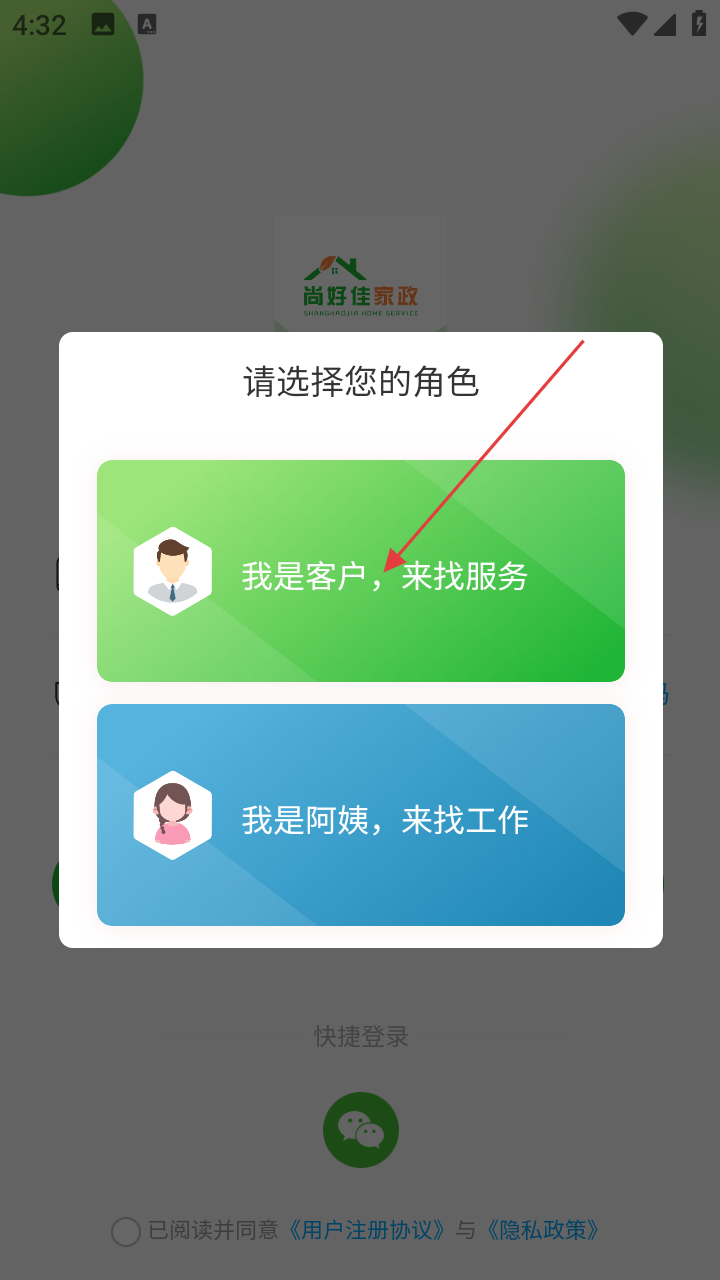This screenshot has height=1280, width=720.
Task: Open the 用户注册协议 link
Action: click(366, 1230)
